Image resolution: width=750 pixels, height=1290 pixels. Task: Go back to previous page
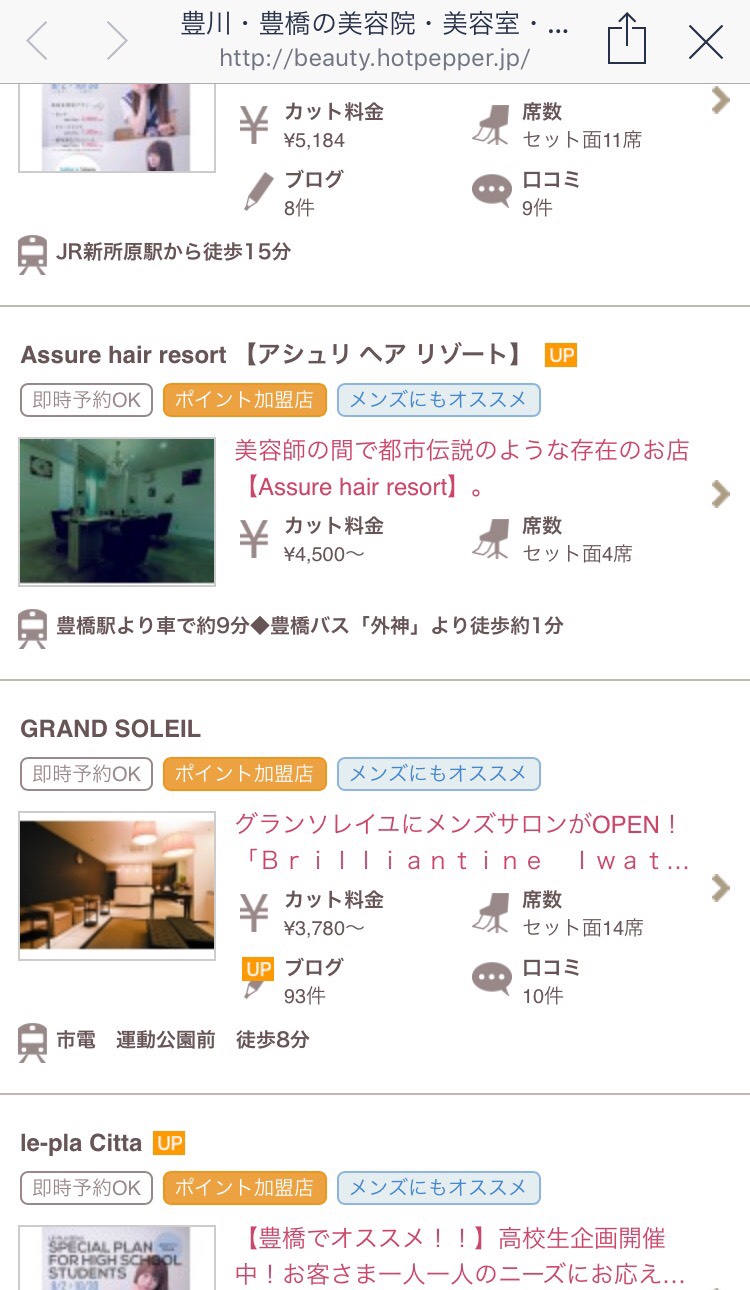(x=37, y=42)
